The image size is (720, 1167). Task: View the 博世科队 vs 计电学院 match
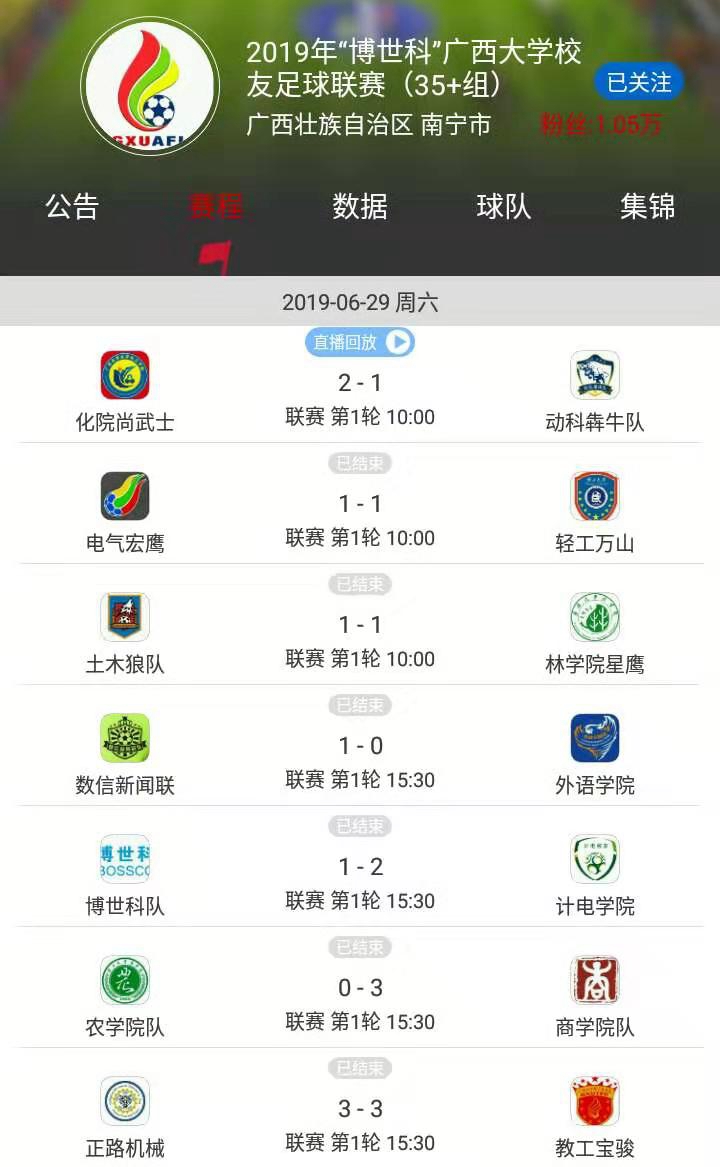[x=360, y=880]
